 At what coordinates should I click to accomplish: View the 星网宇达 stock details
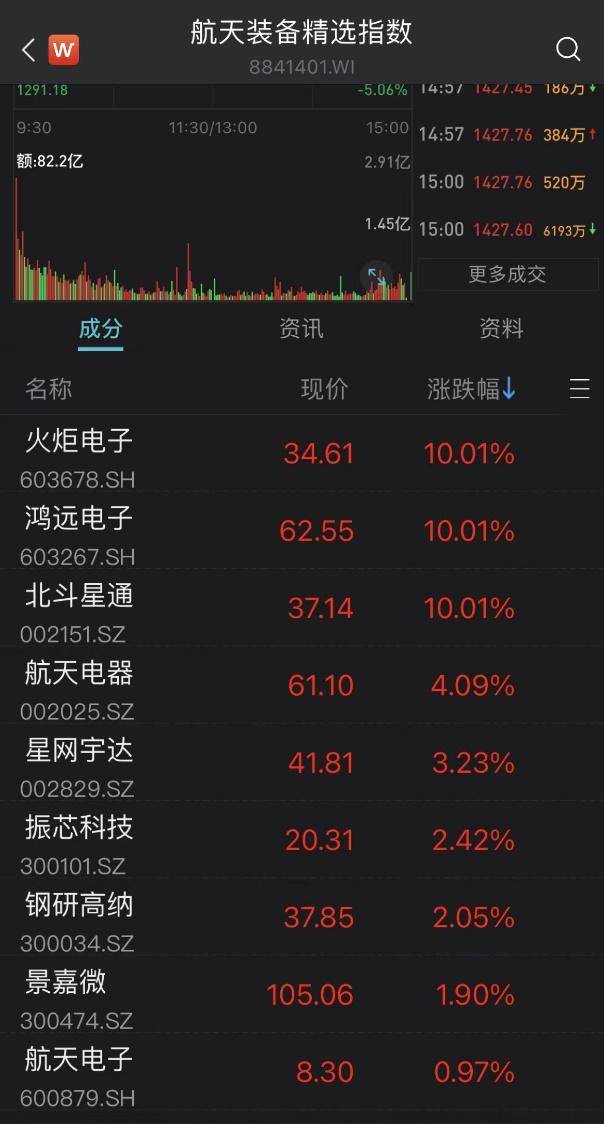point(302,763)
